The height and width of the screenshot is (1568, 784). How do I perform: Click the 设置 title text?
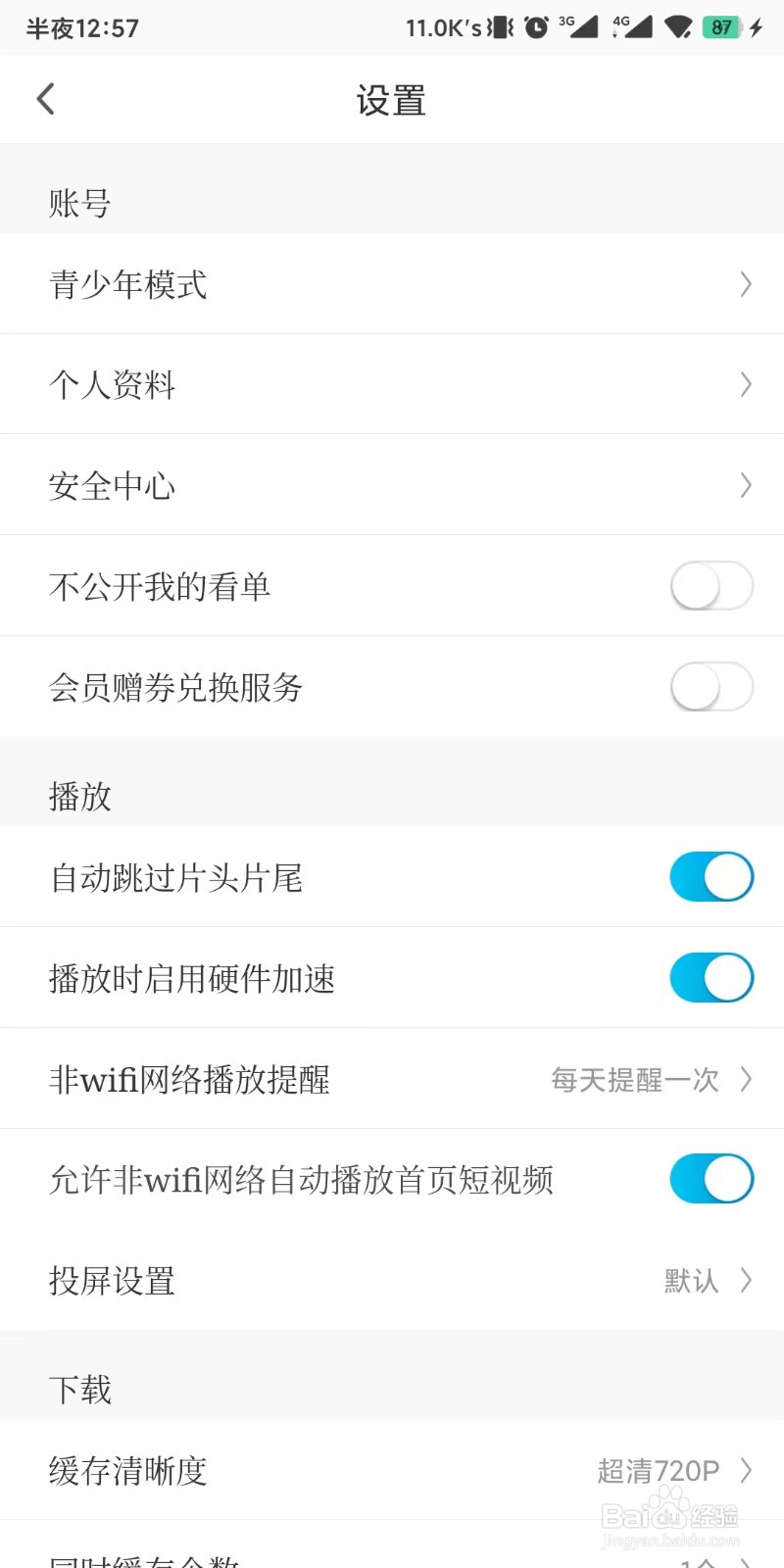[392, 99]
